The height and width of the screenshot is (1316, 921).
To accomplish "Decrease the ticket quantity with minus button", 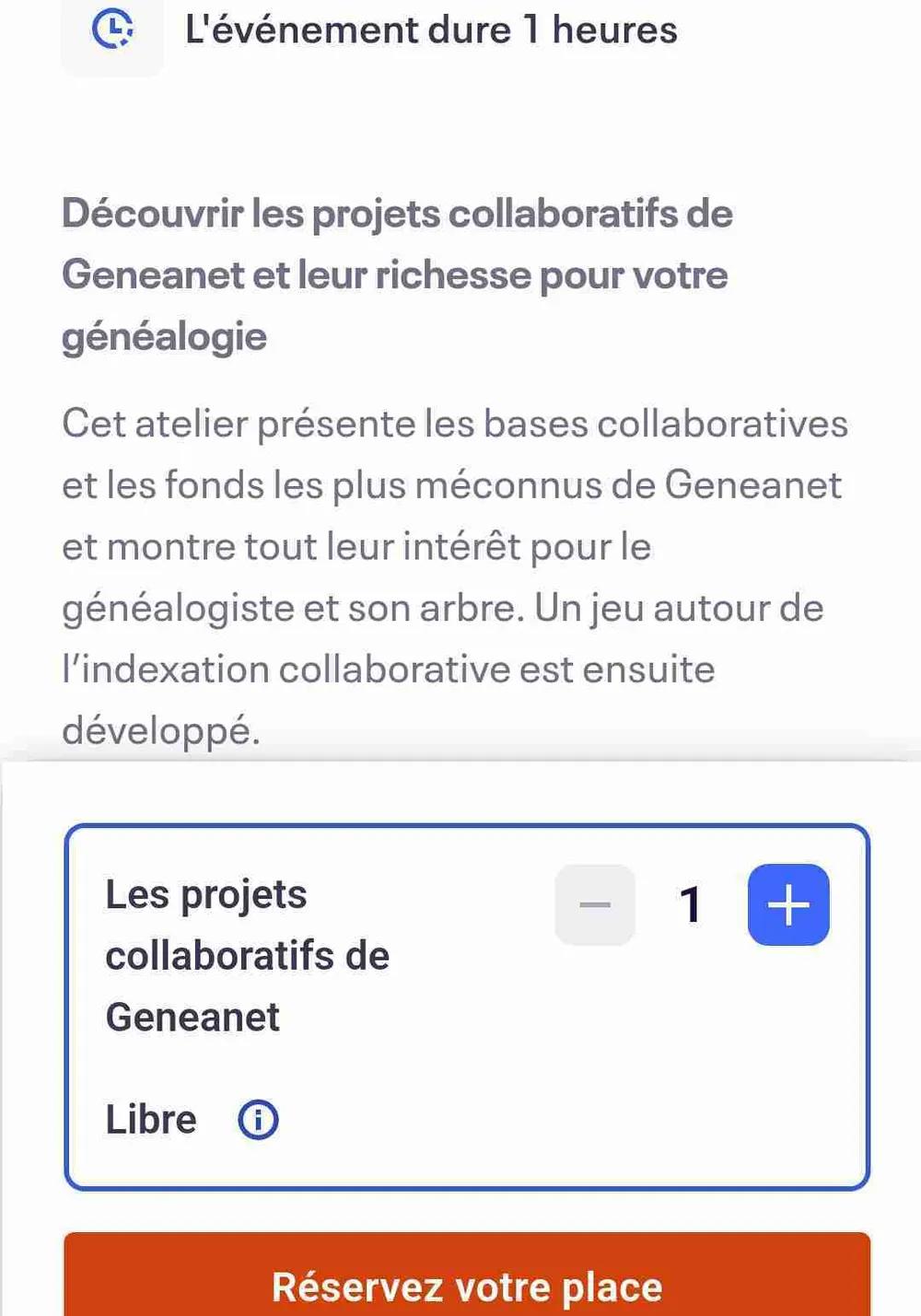I will tap(595, 904).
